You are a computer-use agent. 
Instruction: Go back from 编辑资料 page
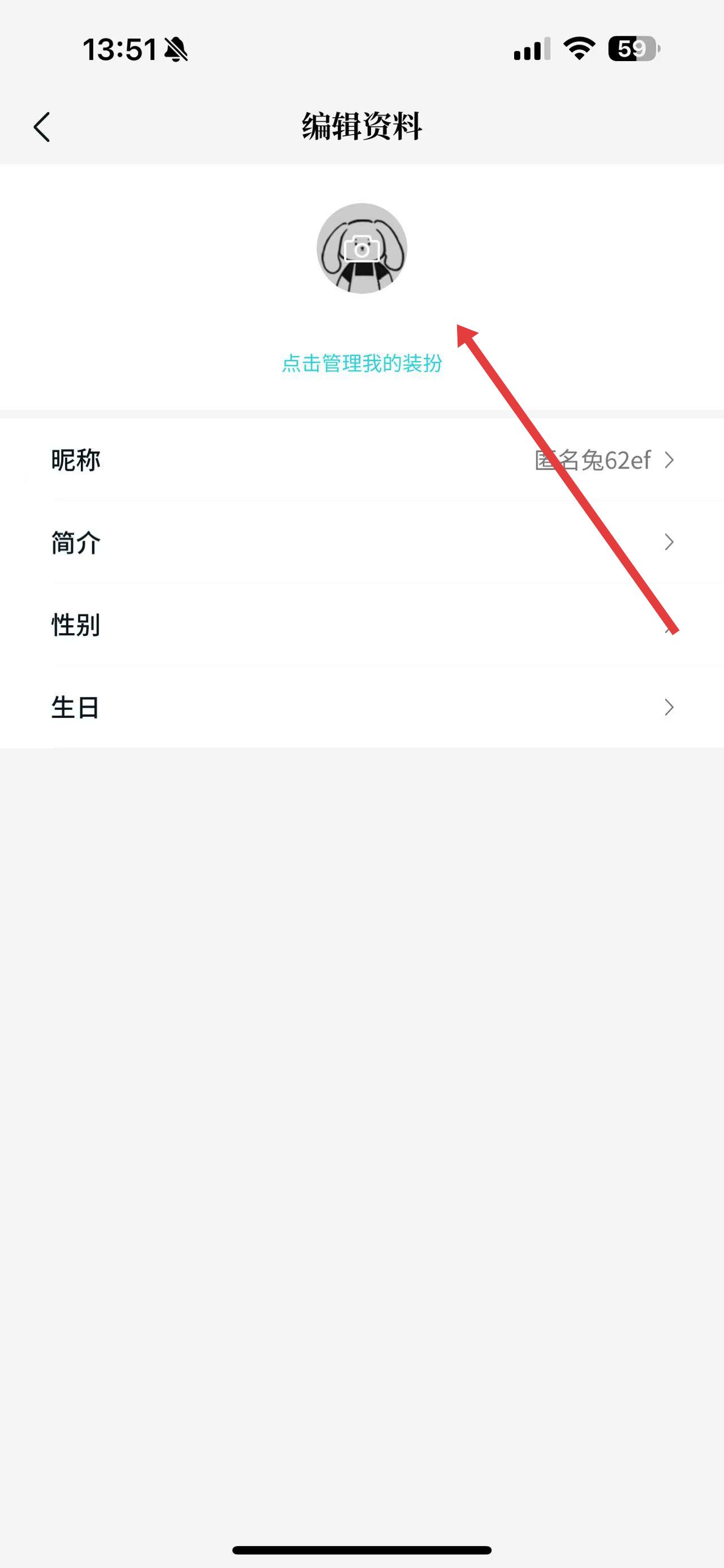[x=42, y=127]
